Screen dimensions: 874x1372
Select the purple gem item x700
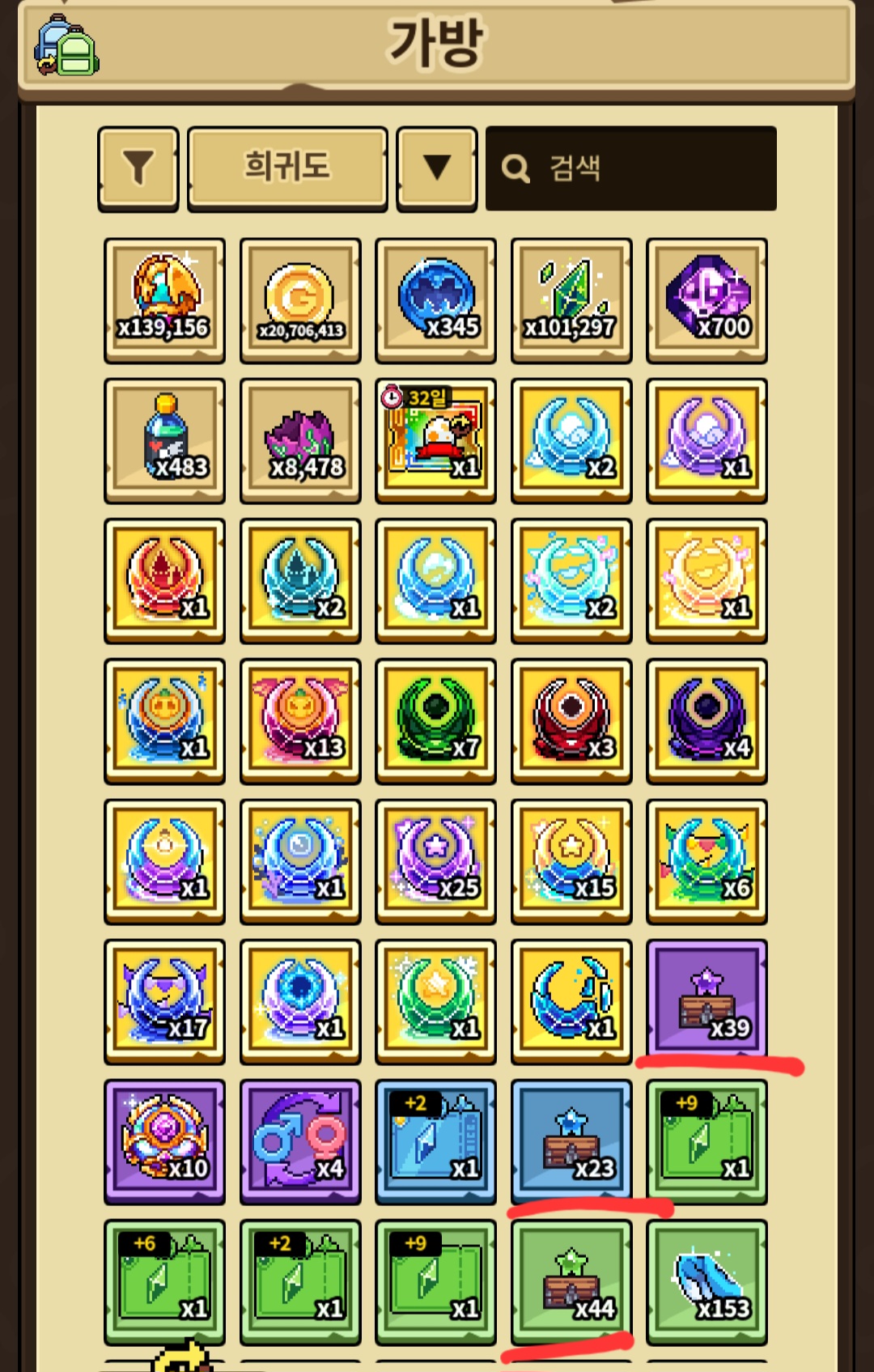[x=706, y=300]
